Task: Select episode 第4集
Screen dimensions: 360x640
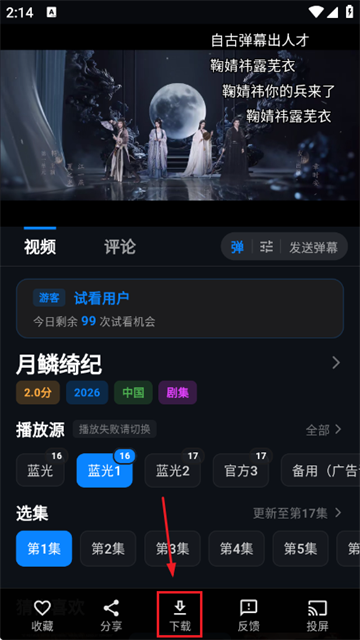Action: (236, 549)
